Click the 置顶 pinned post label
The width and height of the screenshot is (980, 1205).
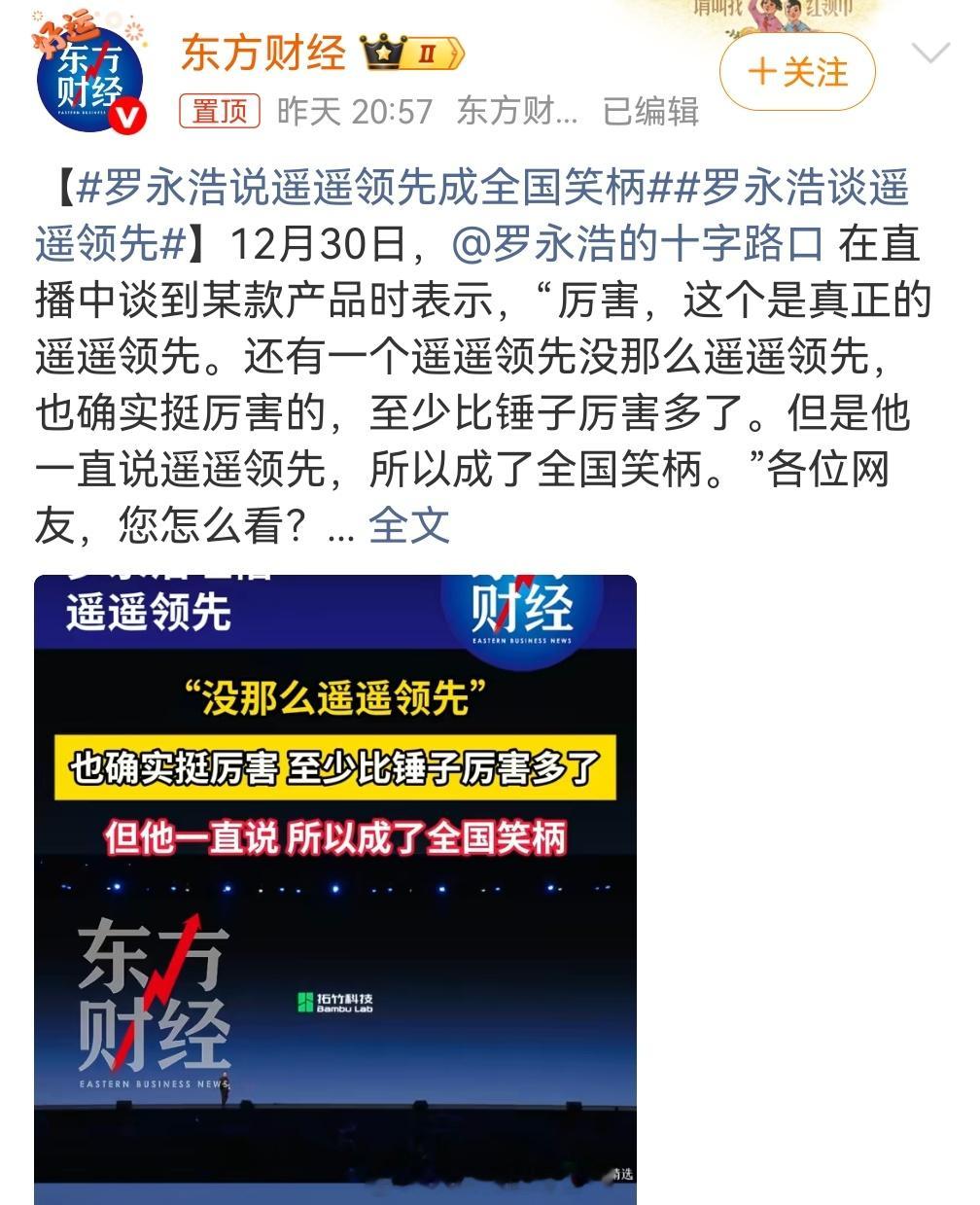(x=220, y=112)
